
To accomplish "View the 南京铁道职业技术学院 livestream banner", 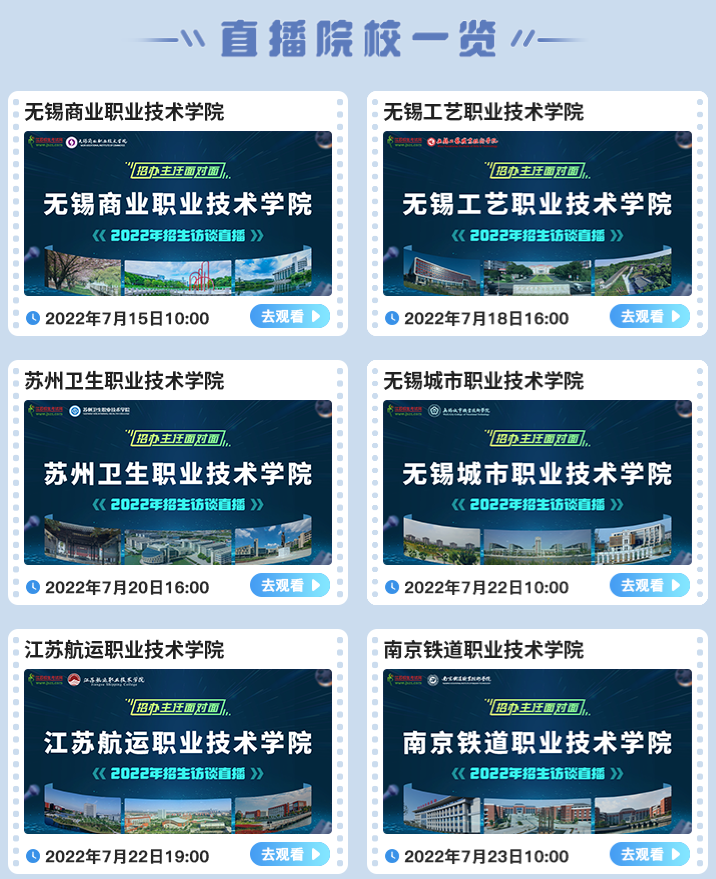I will coord(537,751).
